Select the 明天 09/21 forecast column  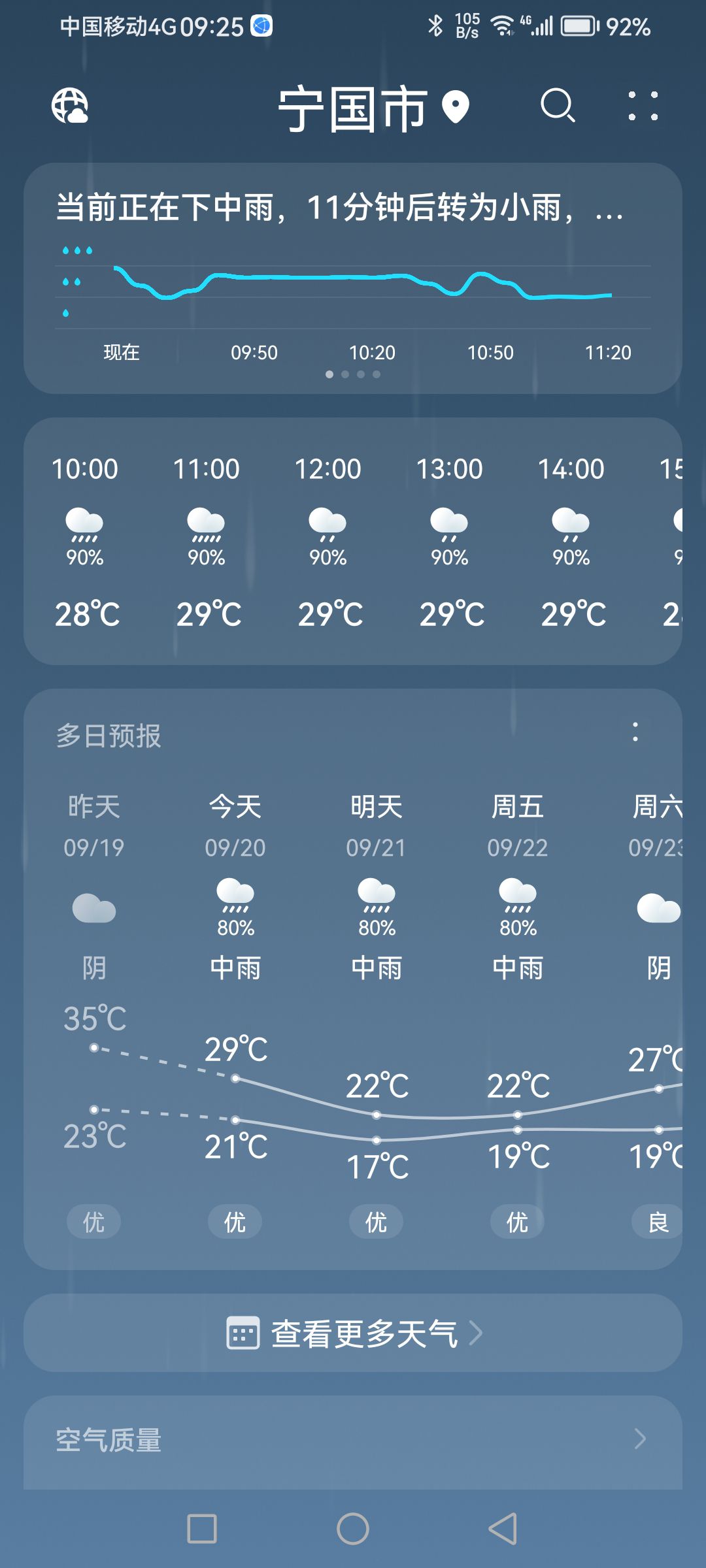pyautogui.click(x=377, y=1013)
